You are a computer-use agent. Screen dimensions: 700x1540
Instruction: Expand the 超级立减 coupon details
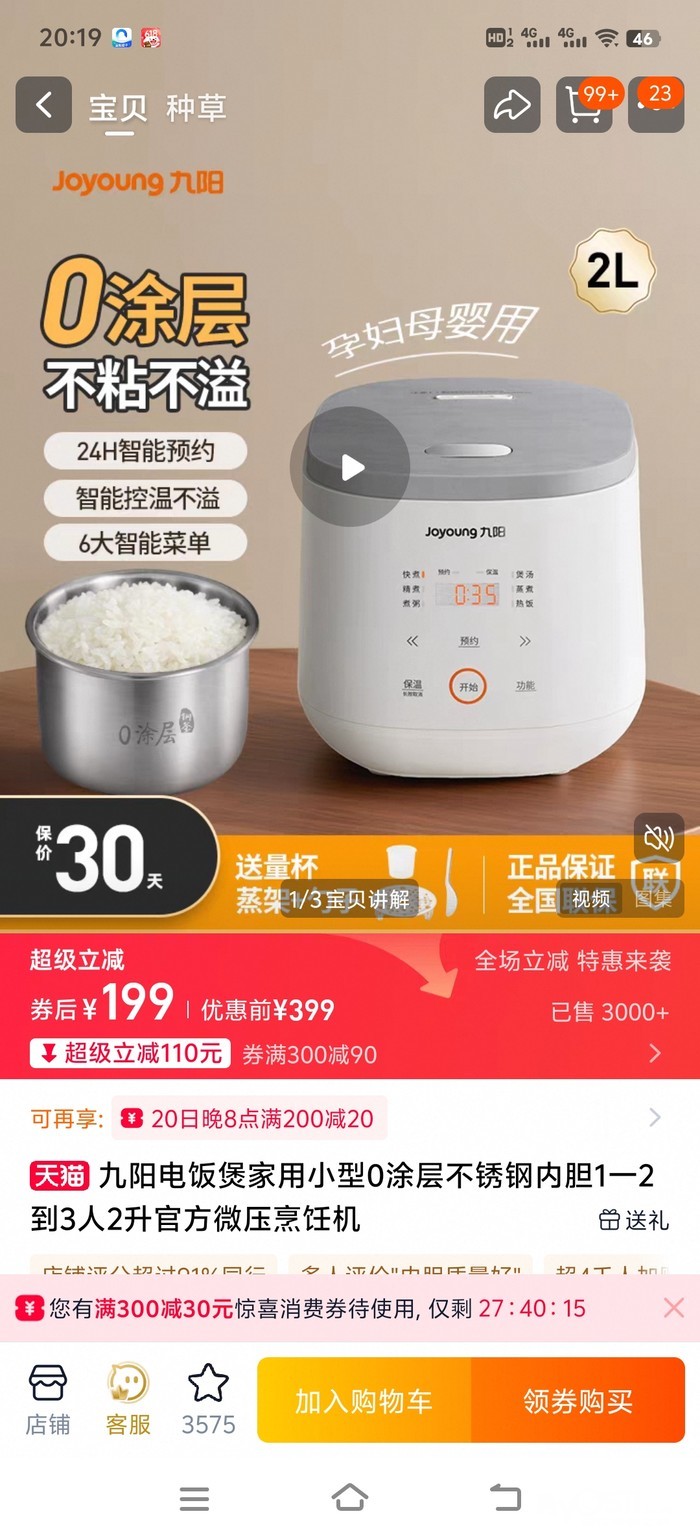tap(655, 1053)
